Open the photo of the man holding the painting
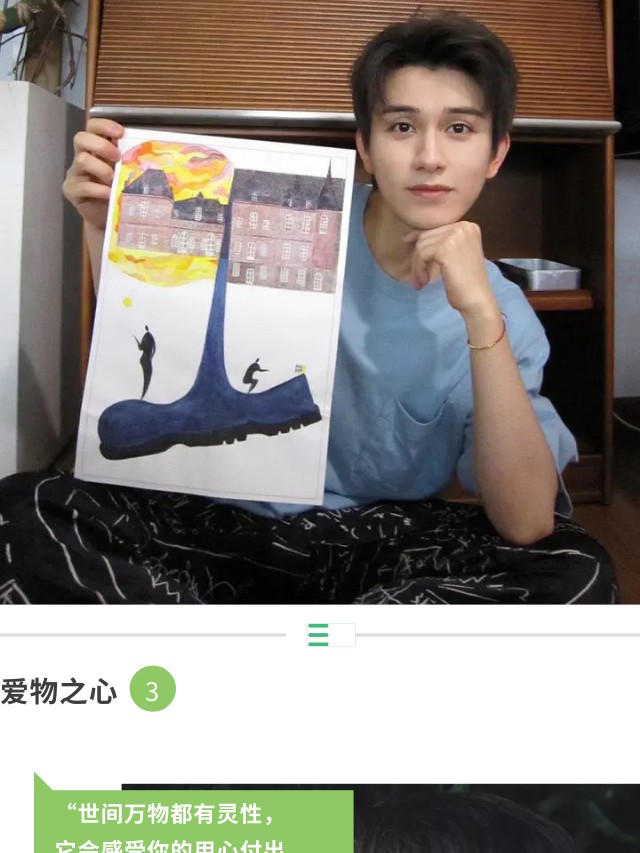The image size is (640, 853). tap(320, 300)
